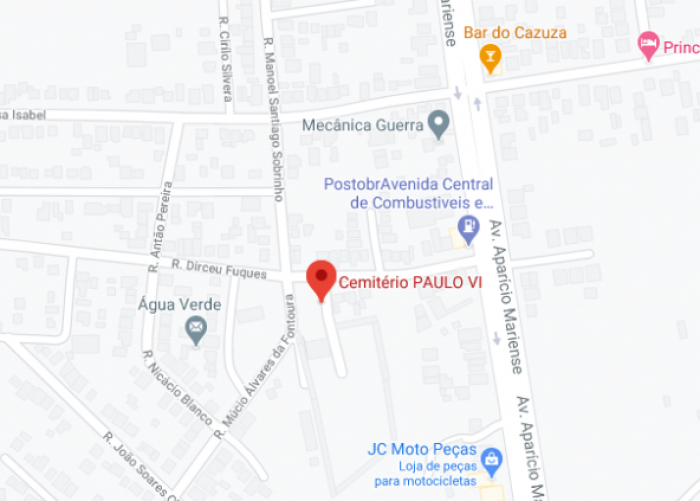Screen dimensions: 700x501
Task: Open the Bar do Cazuza marker
Action: click(x=490, y=57)
